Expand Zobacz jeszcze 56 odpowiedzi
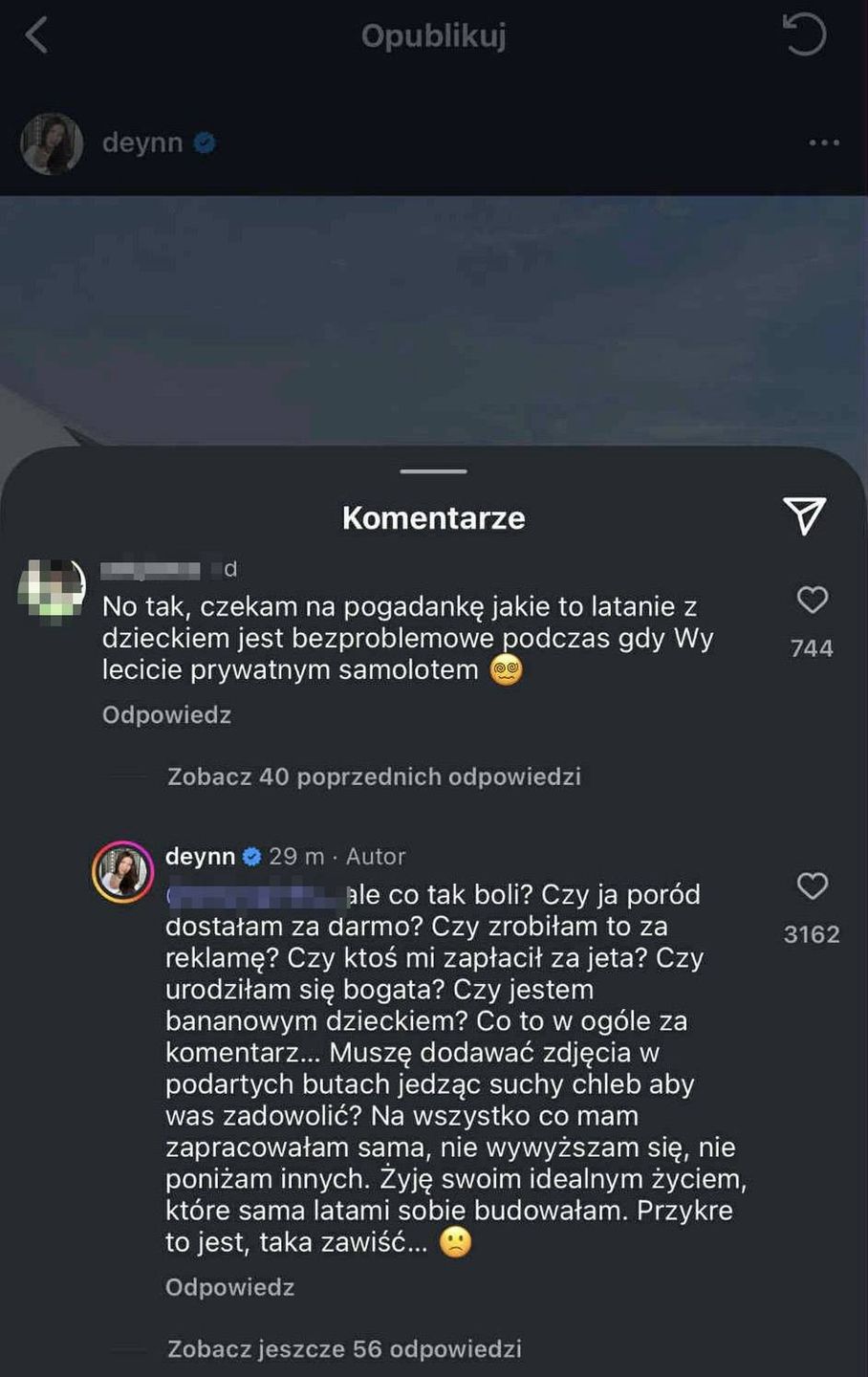The width and height of the screenshot is (868, 1377). (x=344, y=1349)
